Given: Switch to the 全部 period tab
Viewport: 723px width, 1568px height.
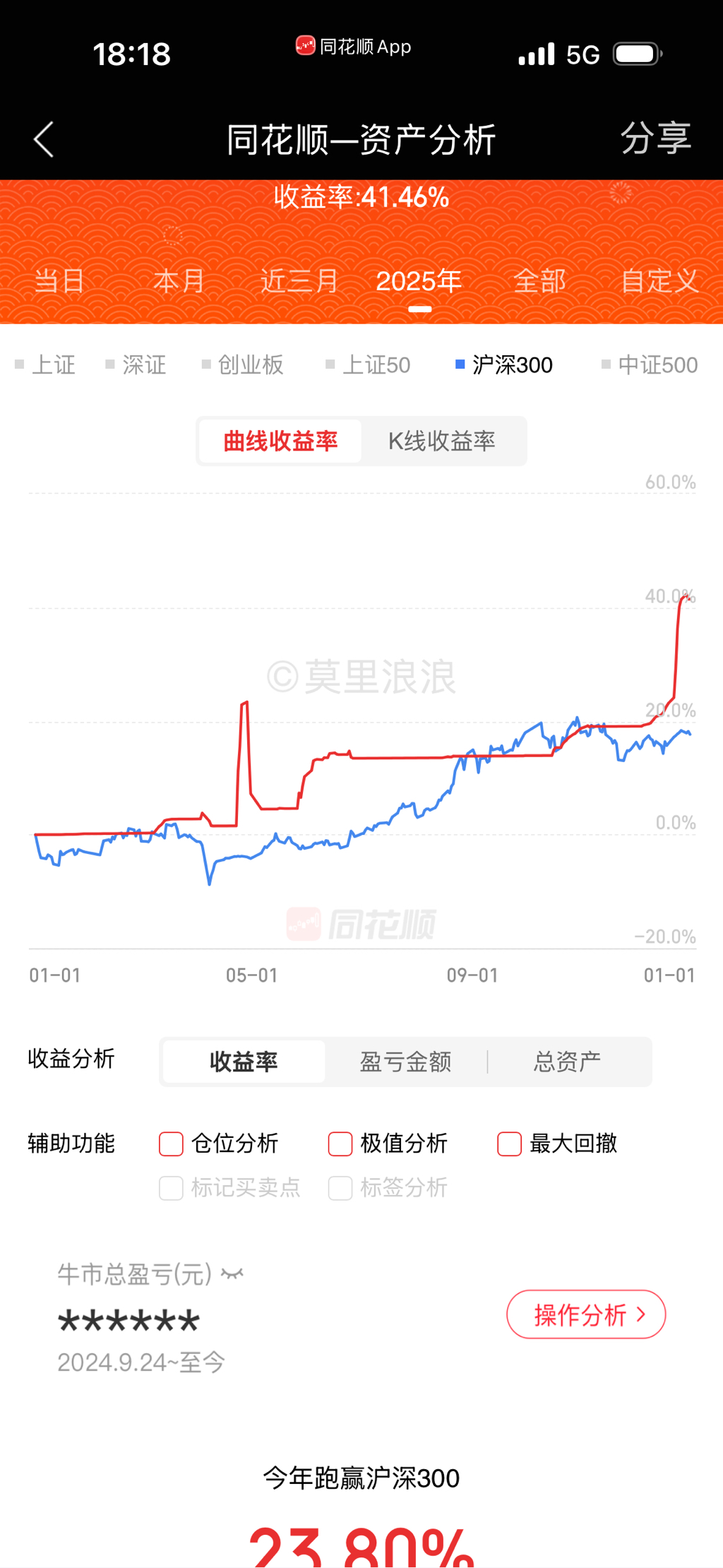Looking at the screenshot, I should pos(539,281).
